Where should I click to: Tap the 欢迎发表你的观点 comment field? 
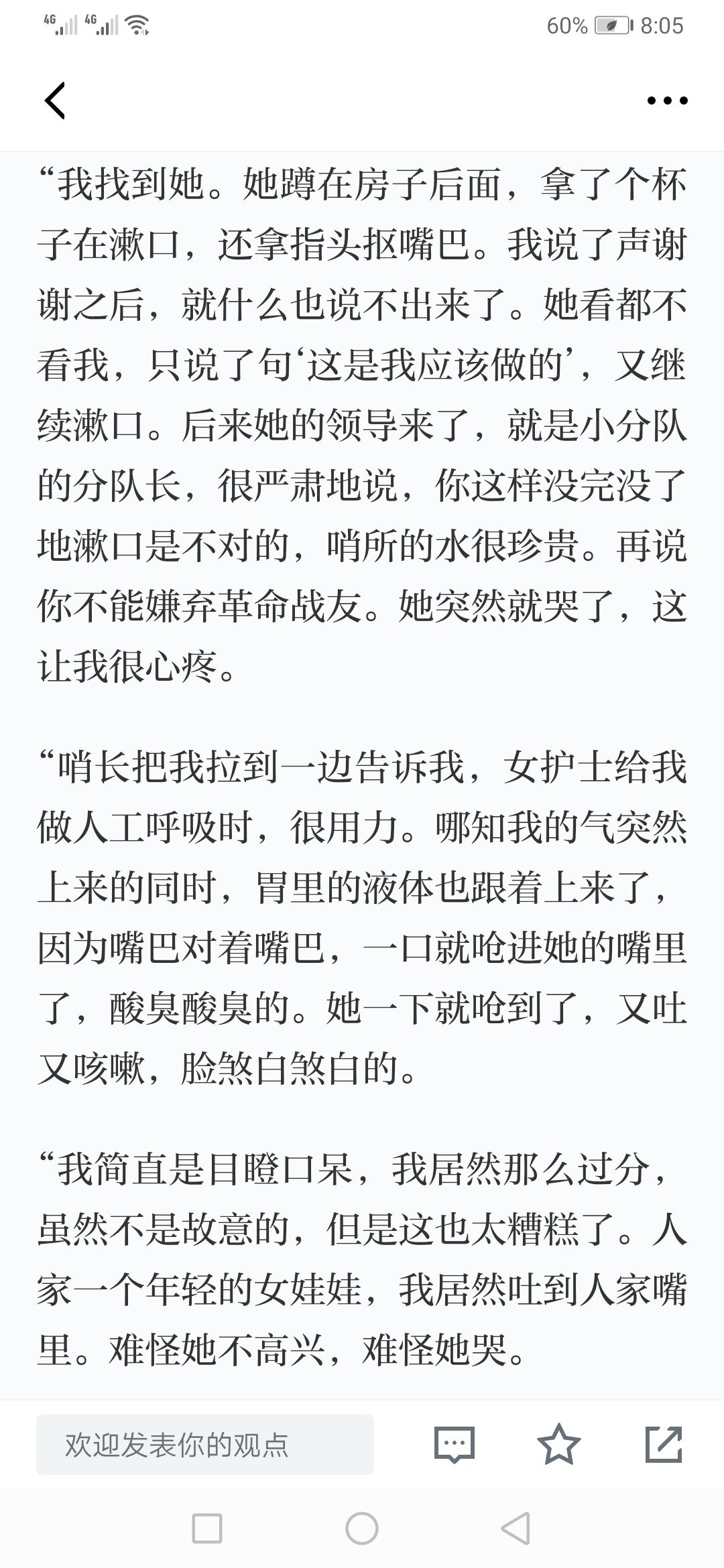tap(205, 1444)
